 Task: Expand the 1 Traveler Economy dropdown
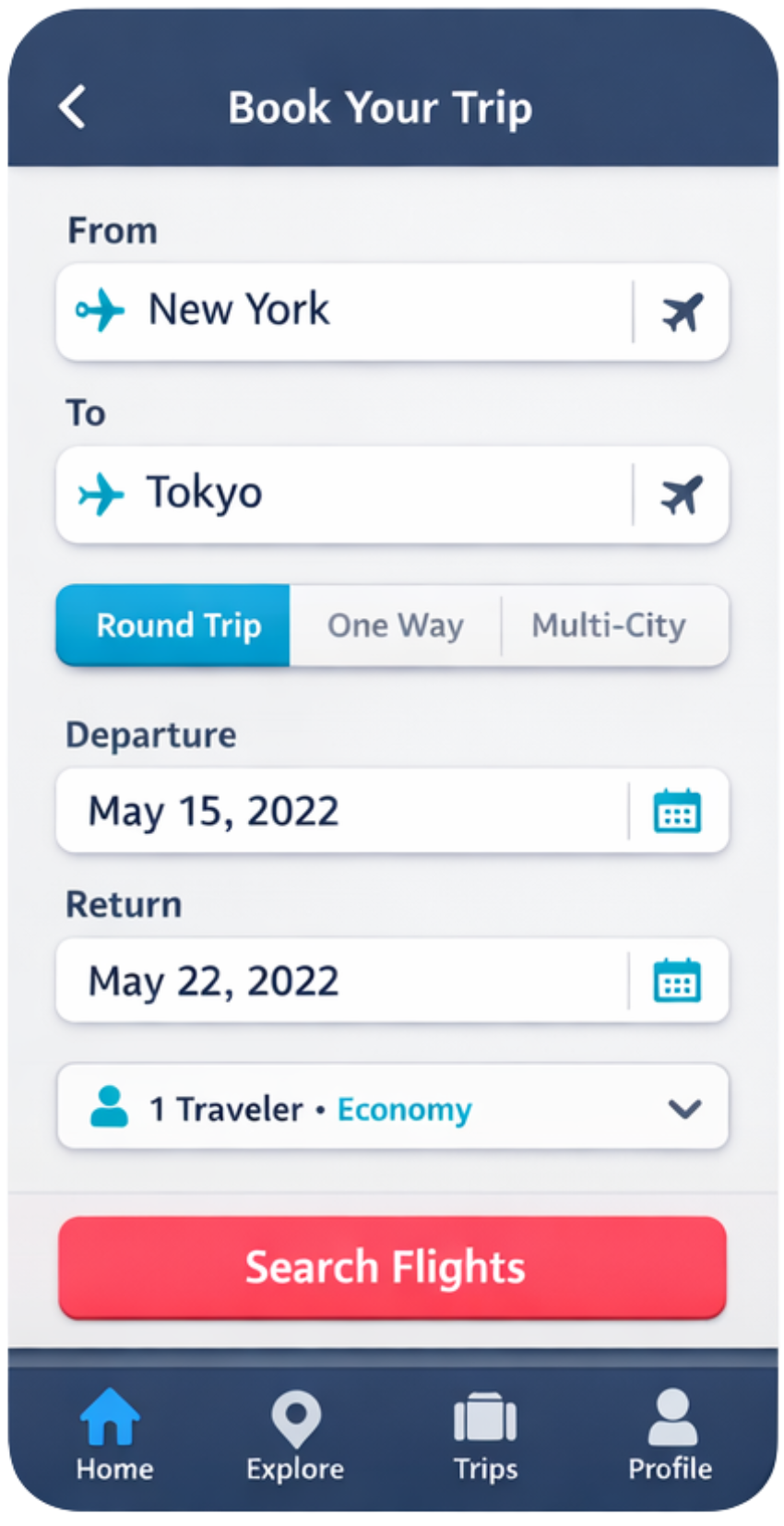coord(683,1108)
